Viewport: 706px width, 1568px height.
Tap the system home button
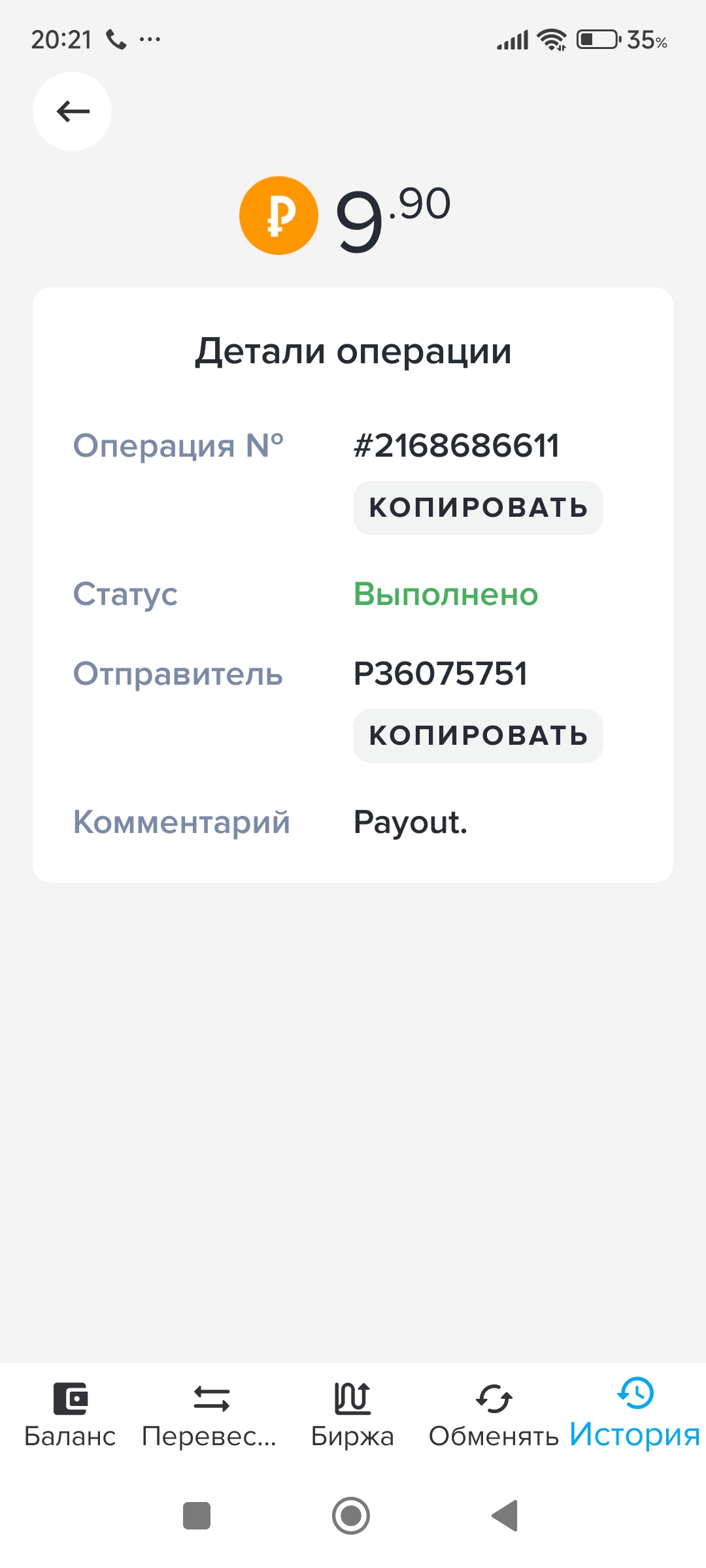(351, 1515)
